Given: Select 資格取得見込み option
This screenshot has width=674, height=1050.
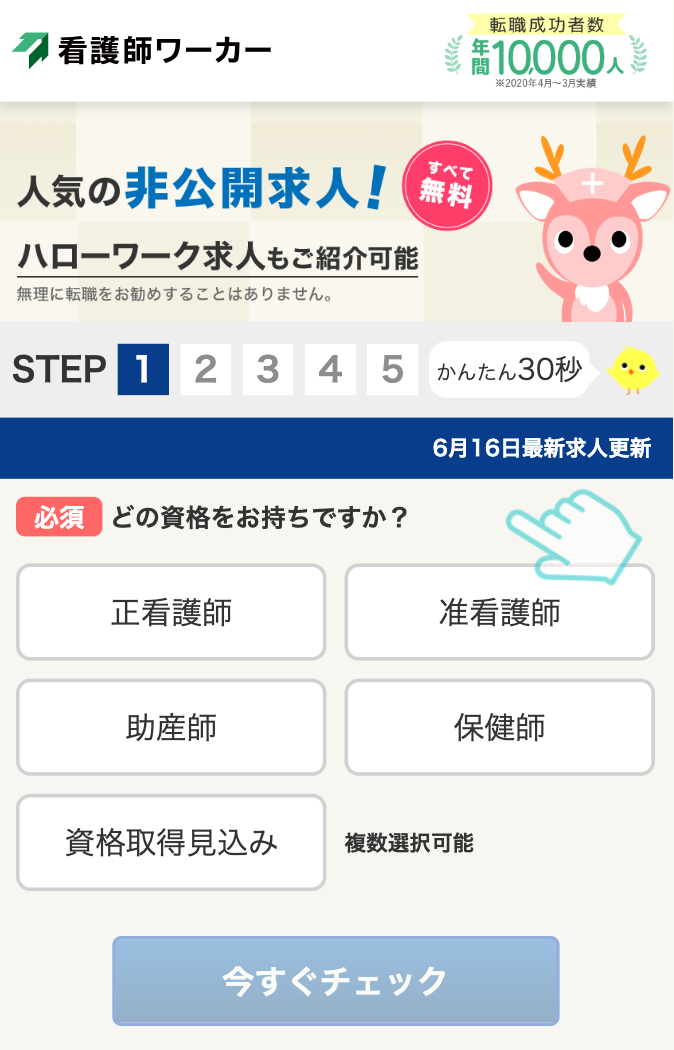Looking at the screenshot, I should click(x=171, y=842).
